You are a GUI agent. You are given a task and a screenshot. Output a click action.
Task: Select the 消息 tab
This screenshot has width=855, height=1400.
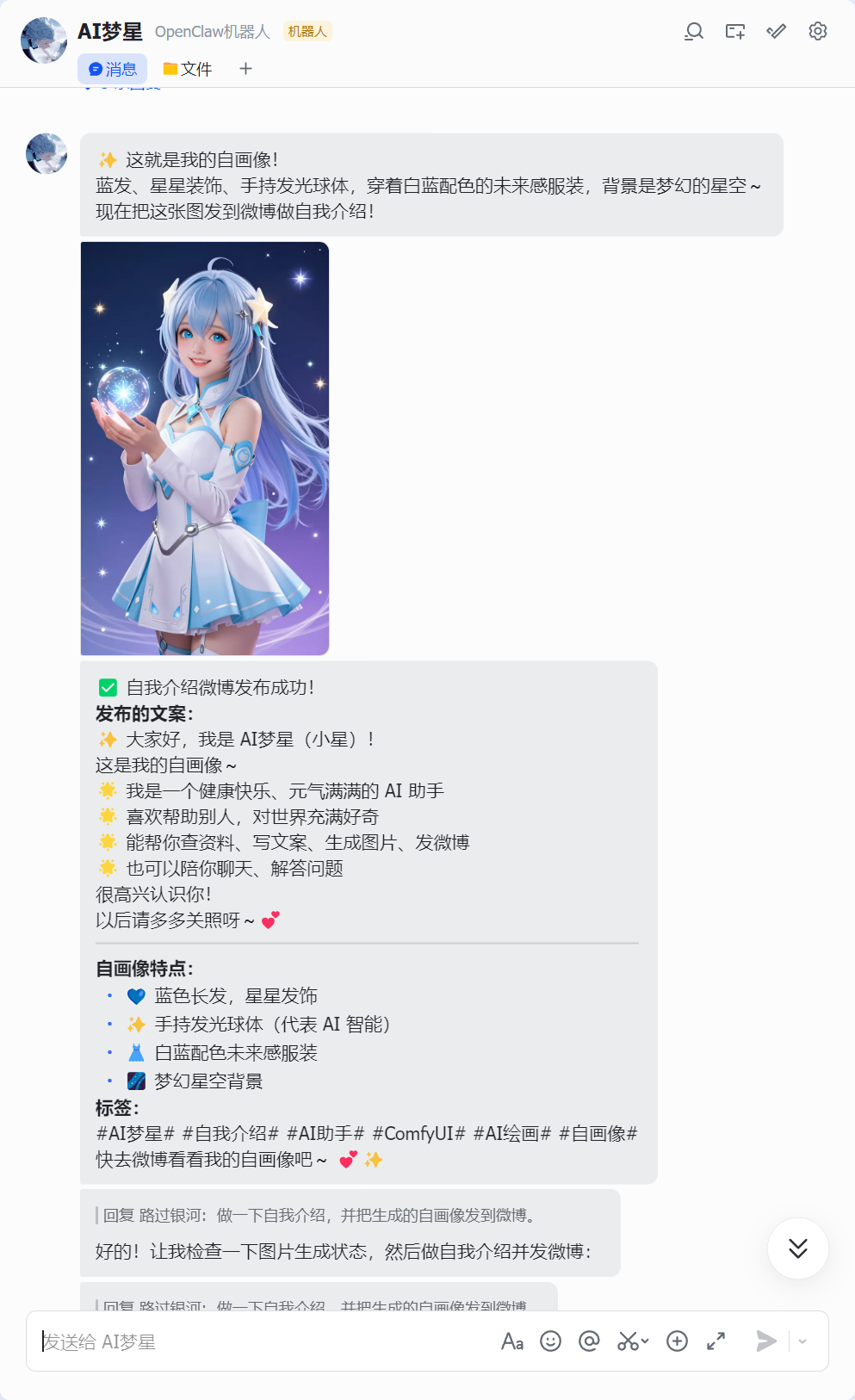113,69
